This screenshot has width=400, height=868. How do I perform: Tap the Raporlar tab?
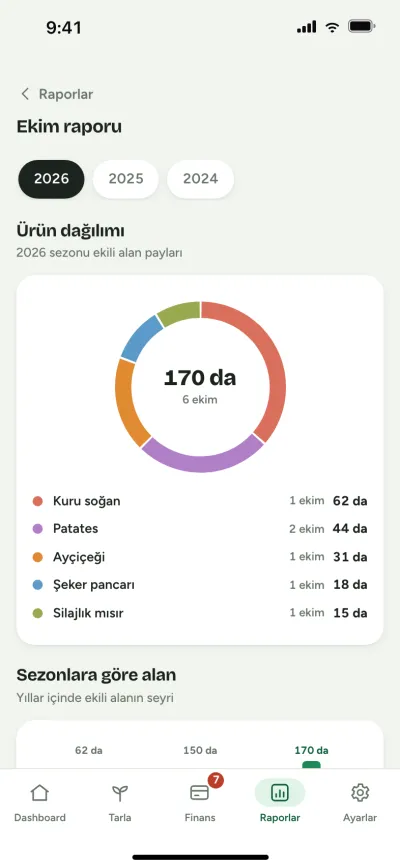tap(280, 802)
